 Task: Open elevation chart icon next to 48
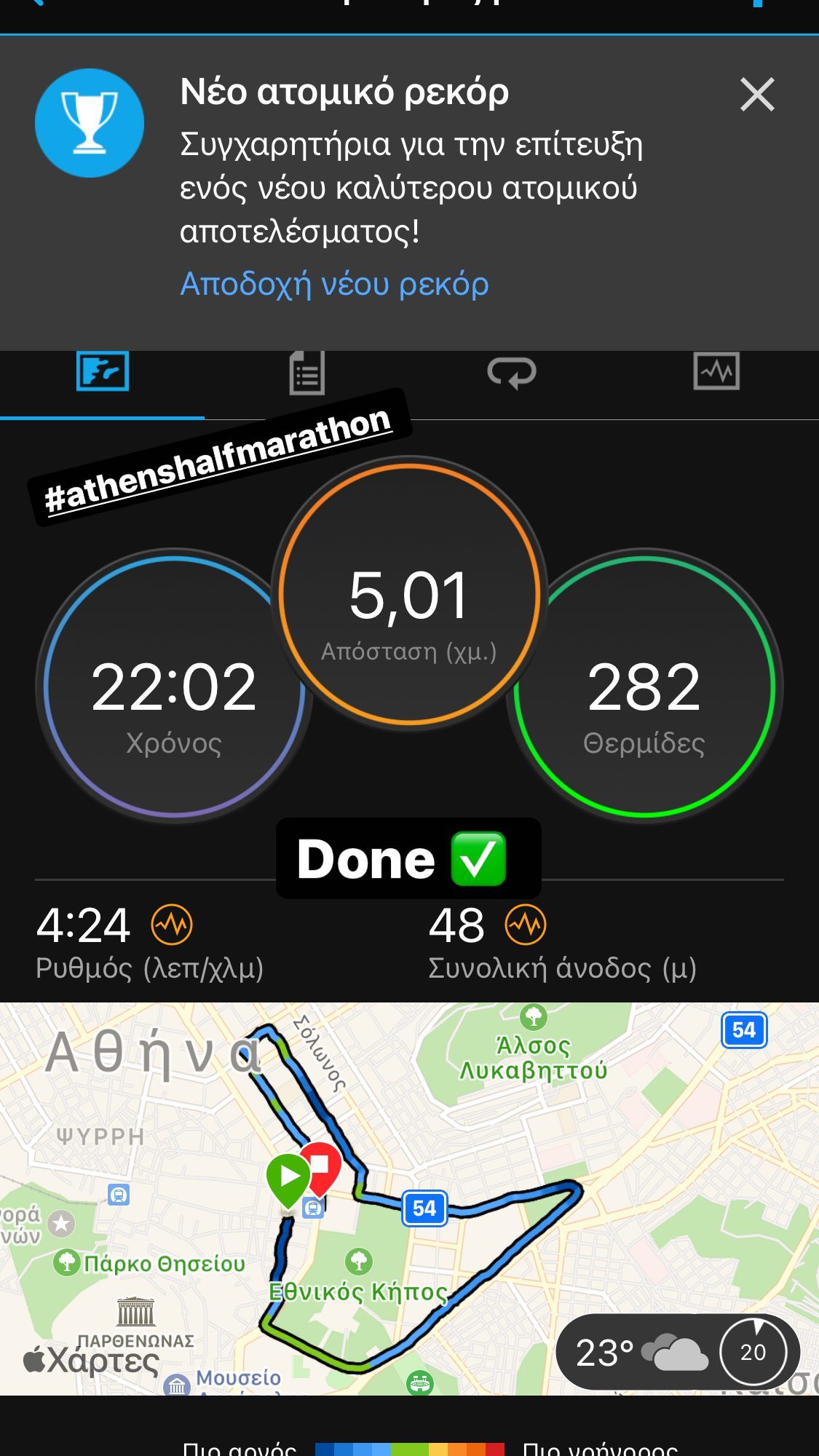pos(526,925)
